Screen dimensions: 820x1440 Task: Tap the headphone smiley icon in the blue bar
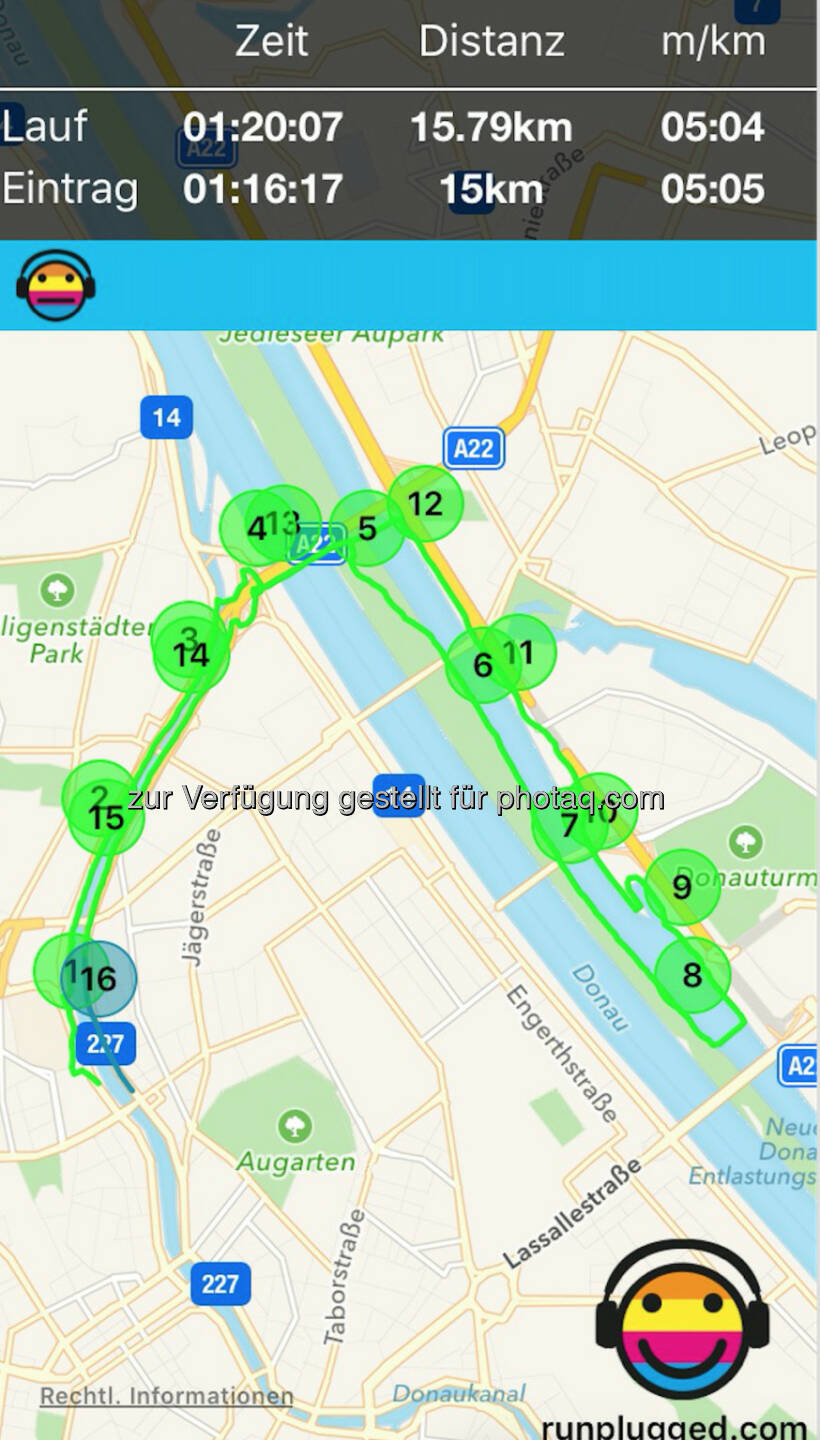point(55,286)
